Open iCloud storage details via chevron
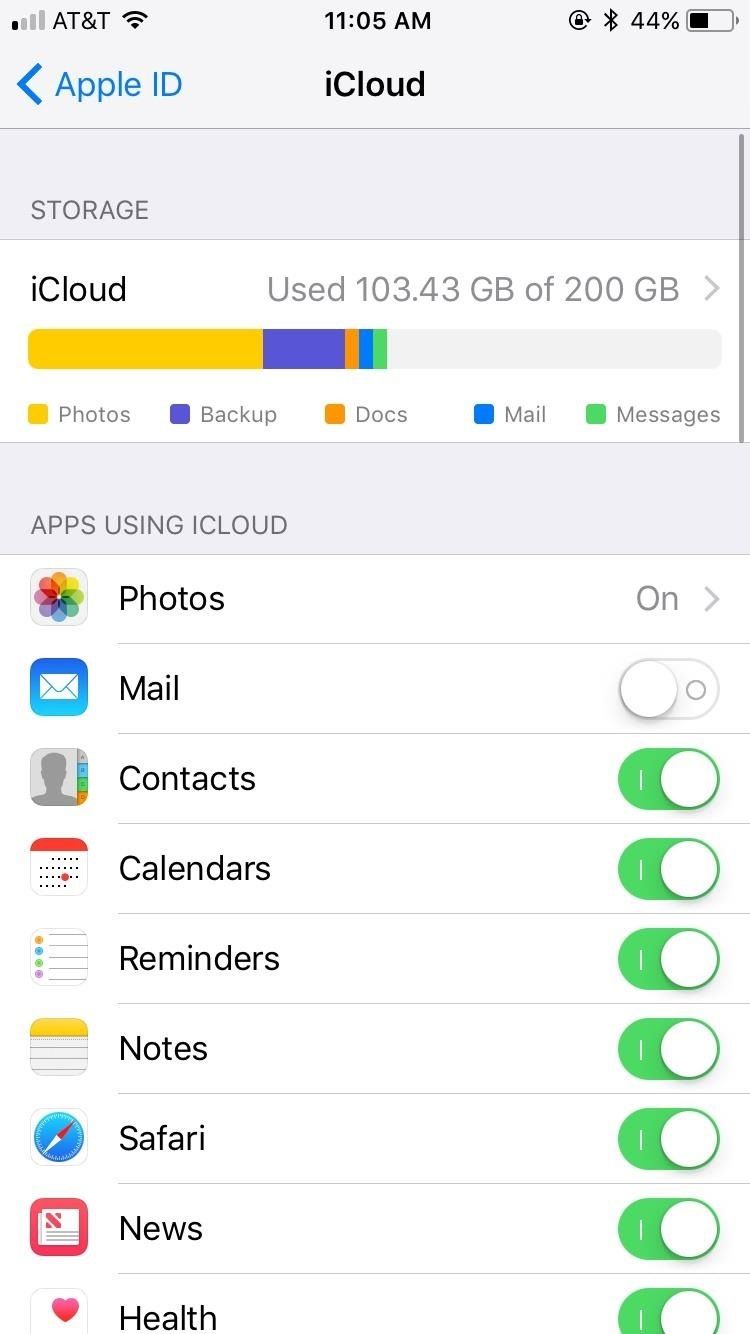750x1334 pixels. click(x=712, y=289)
